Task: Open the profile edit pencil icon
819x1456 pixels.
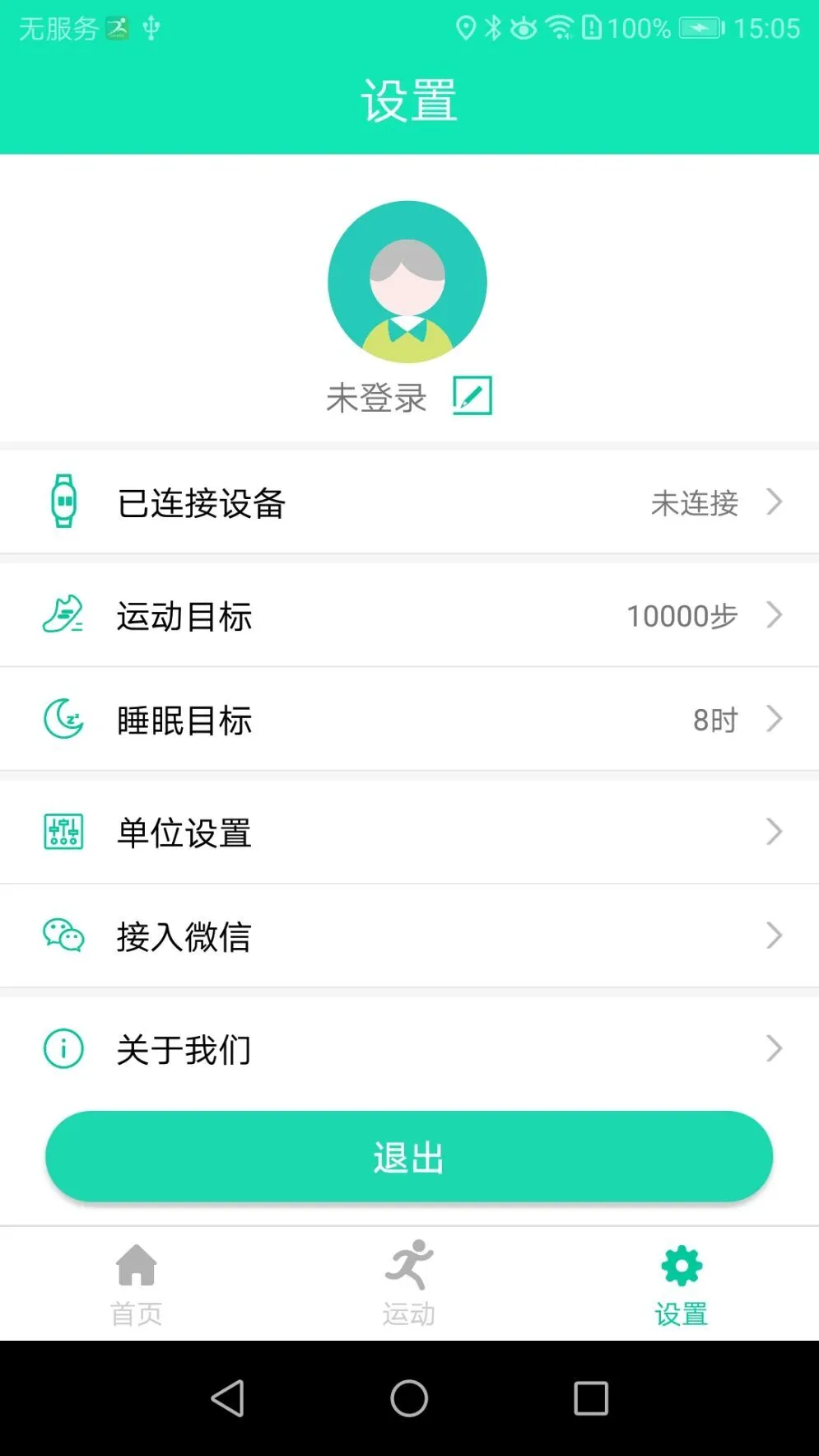Action: 471,394
